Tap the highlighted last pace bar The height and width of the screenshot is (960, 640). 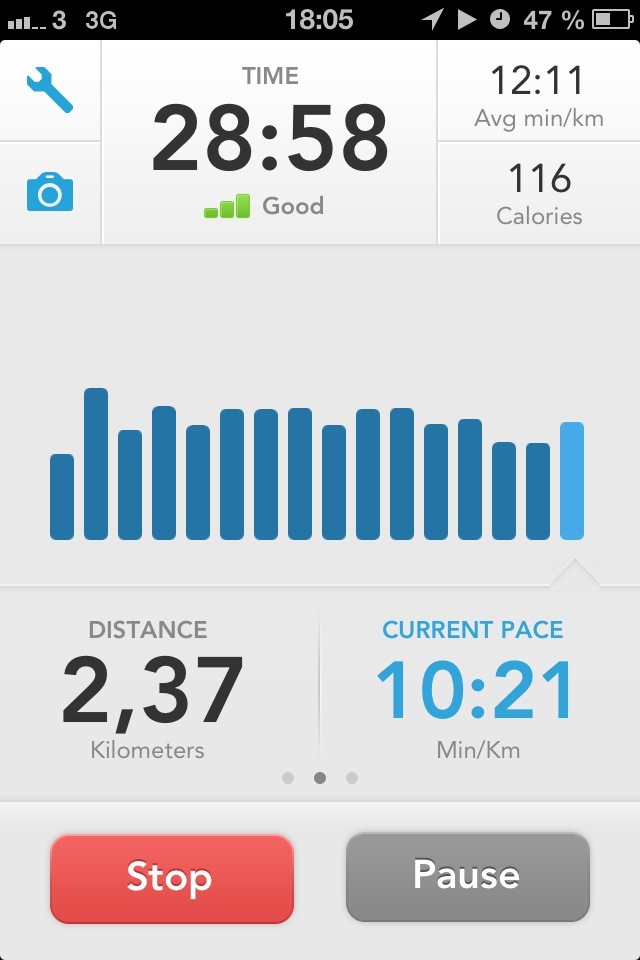[x=572, y=481]
